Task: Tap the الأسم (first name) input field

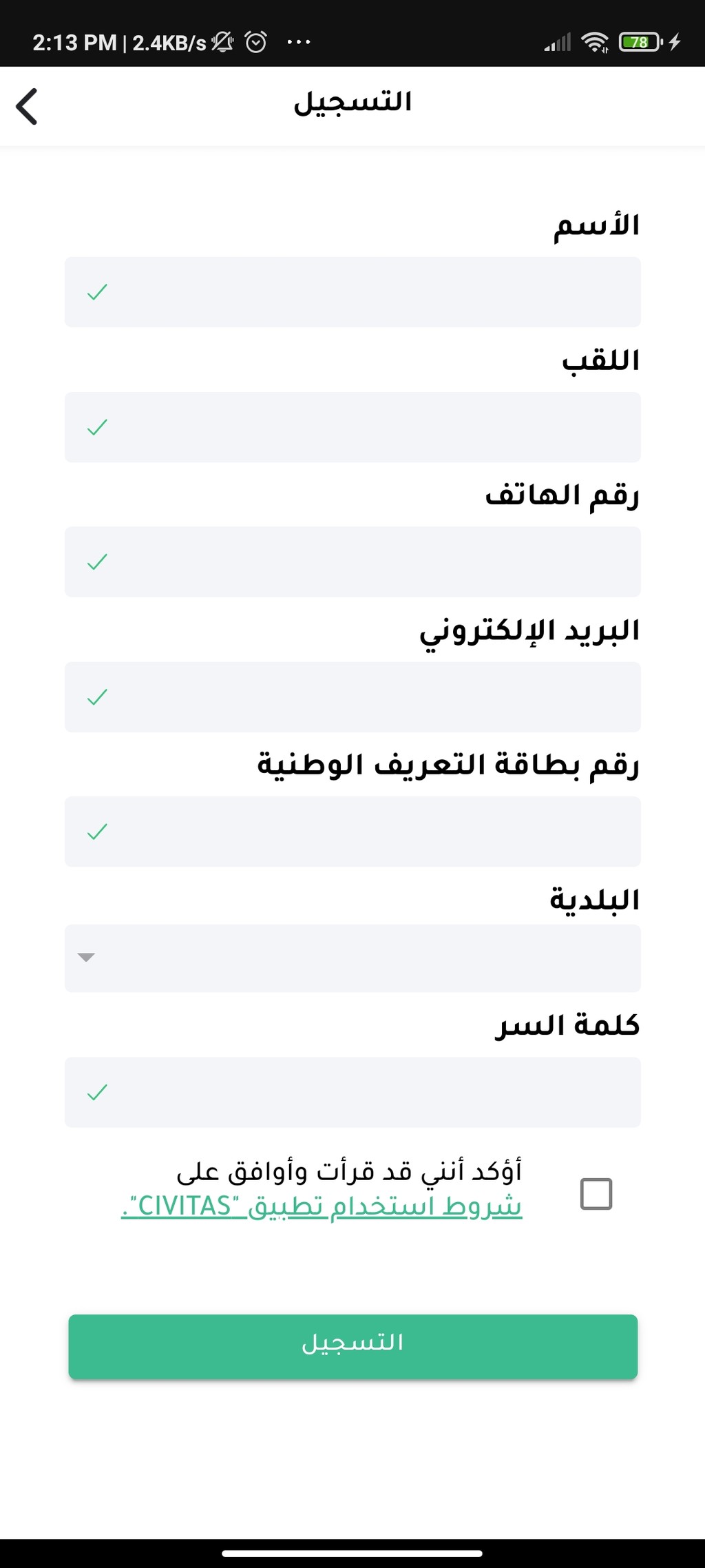Action: tap(352, 292)
